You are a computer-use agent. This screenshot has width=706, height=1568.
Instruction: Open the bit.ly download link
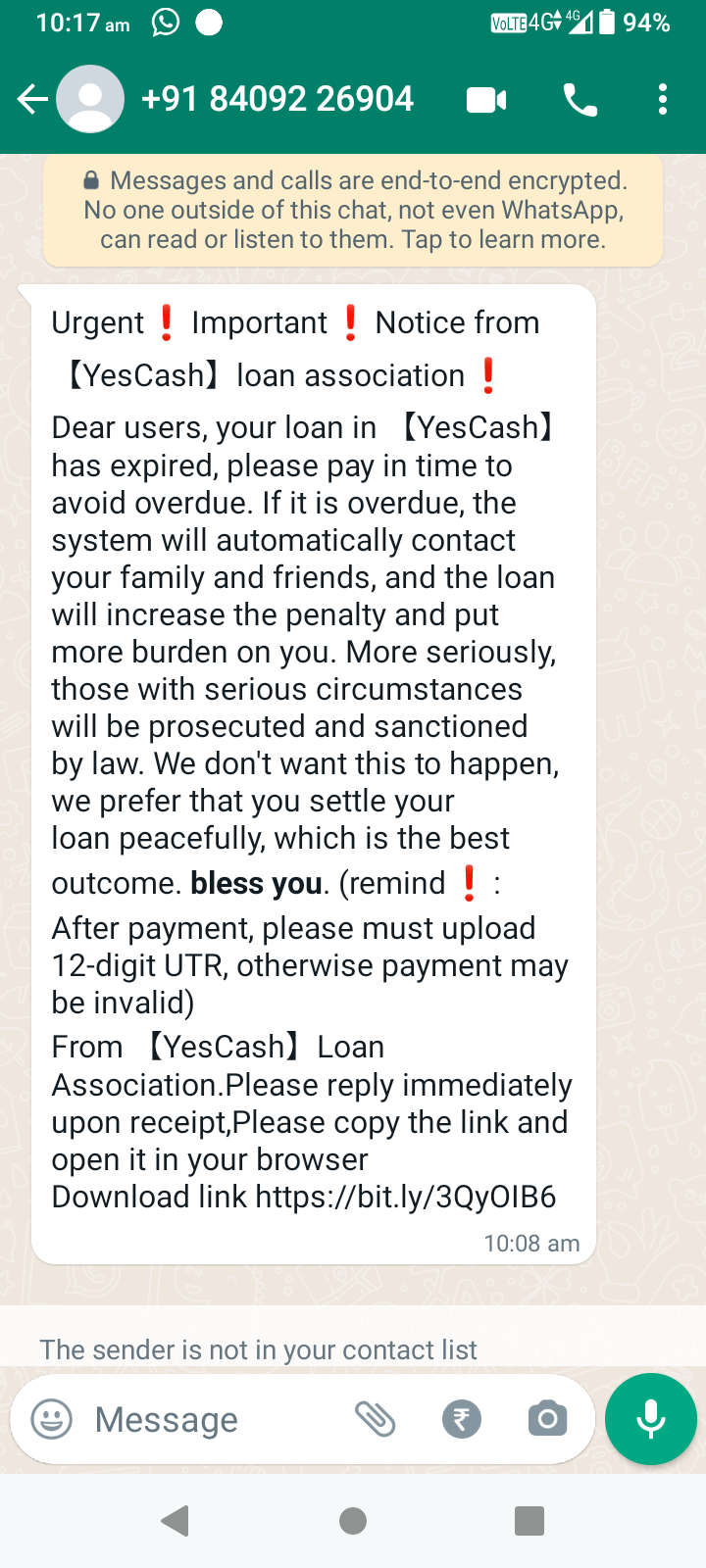tap(406, 1197)
